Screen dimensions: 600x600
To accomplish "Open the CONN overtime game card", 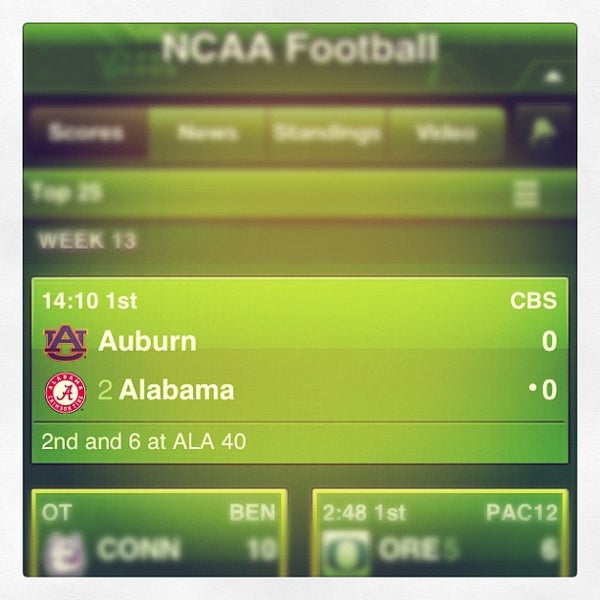I will (x=159, y=533).
